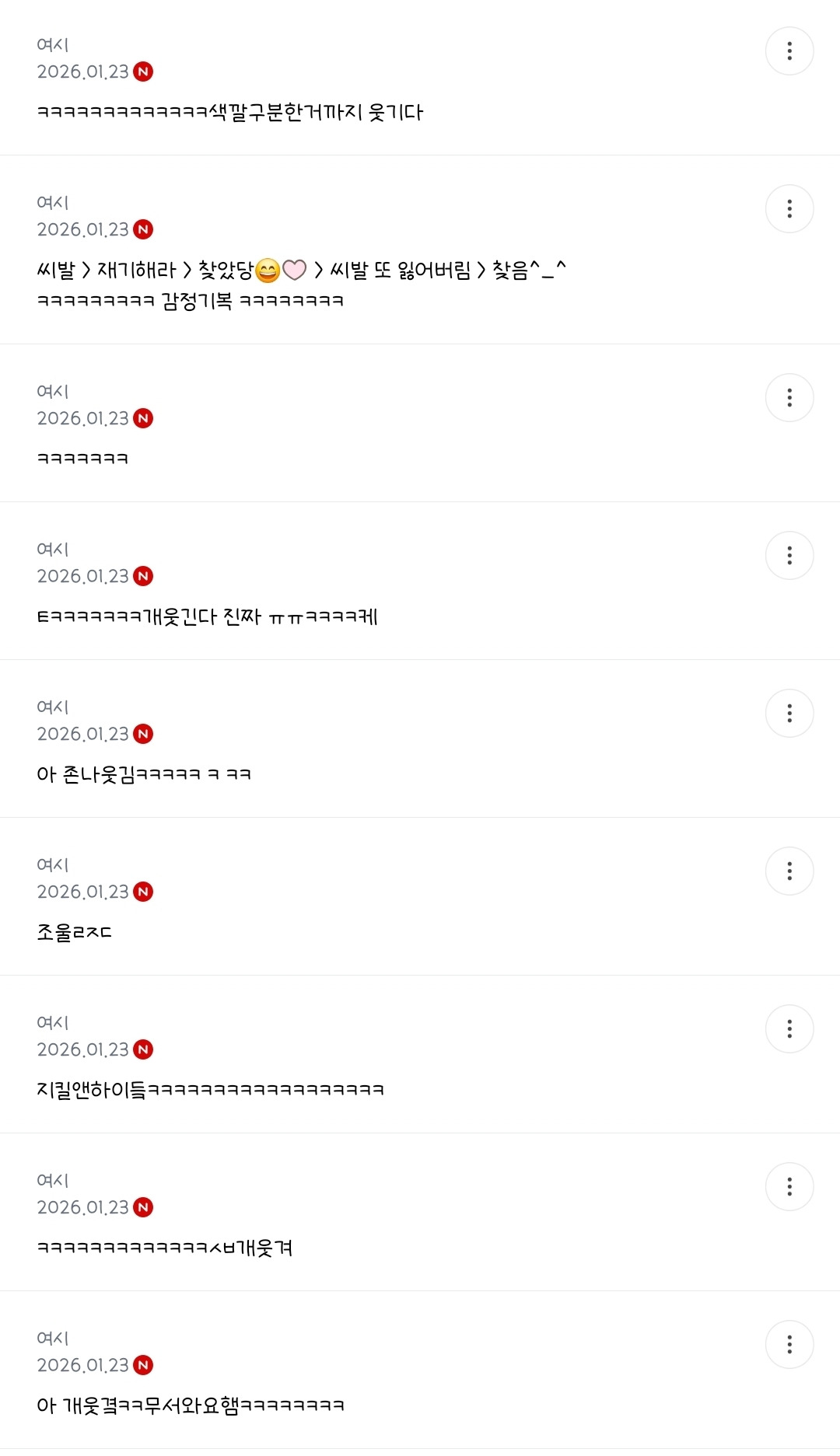Viewport: 840px width, 1456px height.
Task: Show options for the 지킬앤하이듬 comment
Action: tap(789, 1029)
